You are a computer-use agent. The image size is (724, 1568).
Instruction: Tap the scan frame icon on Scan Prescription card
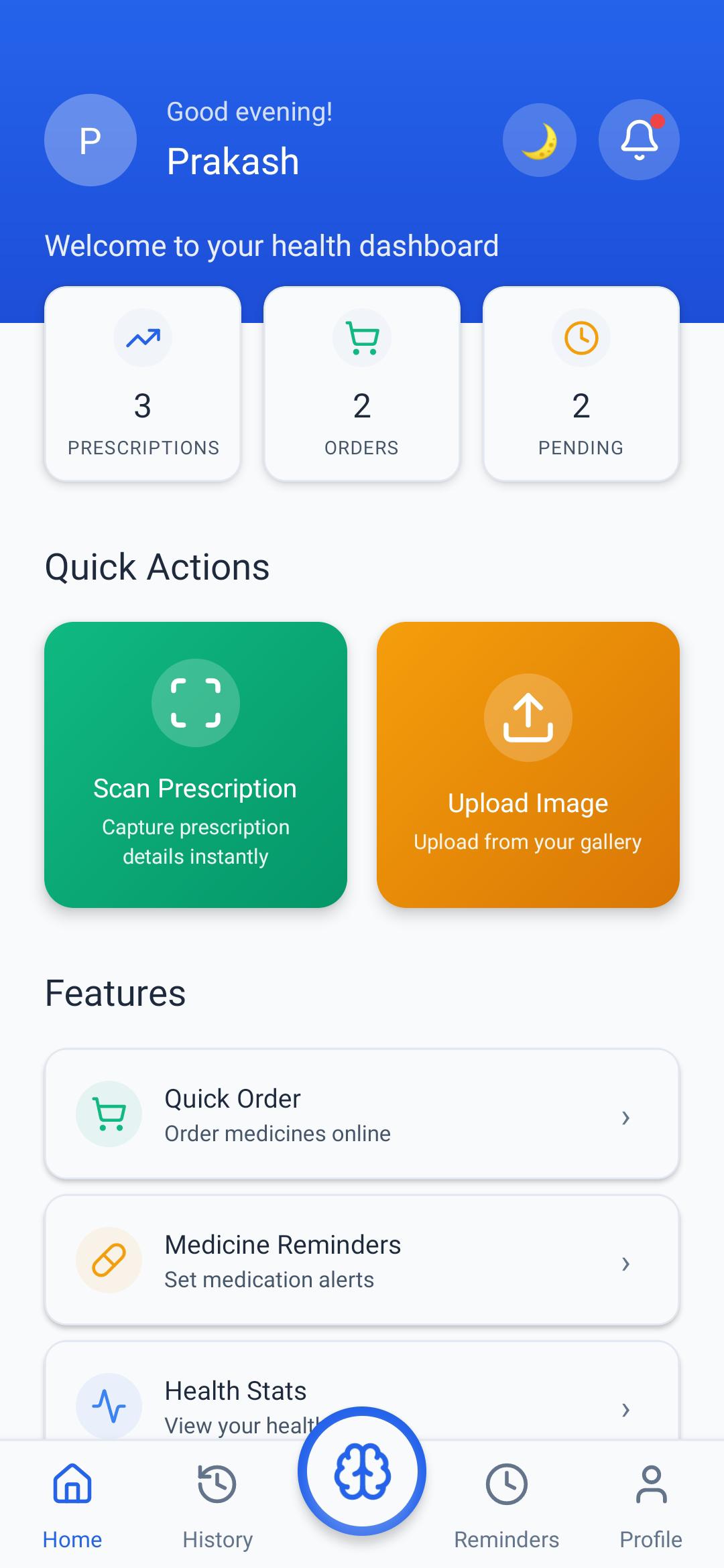[195, 703]
